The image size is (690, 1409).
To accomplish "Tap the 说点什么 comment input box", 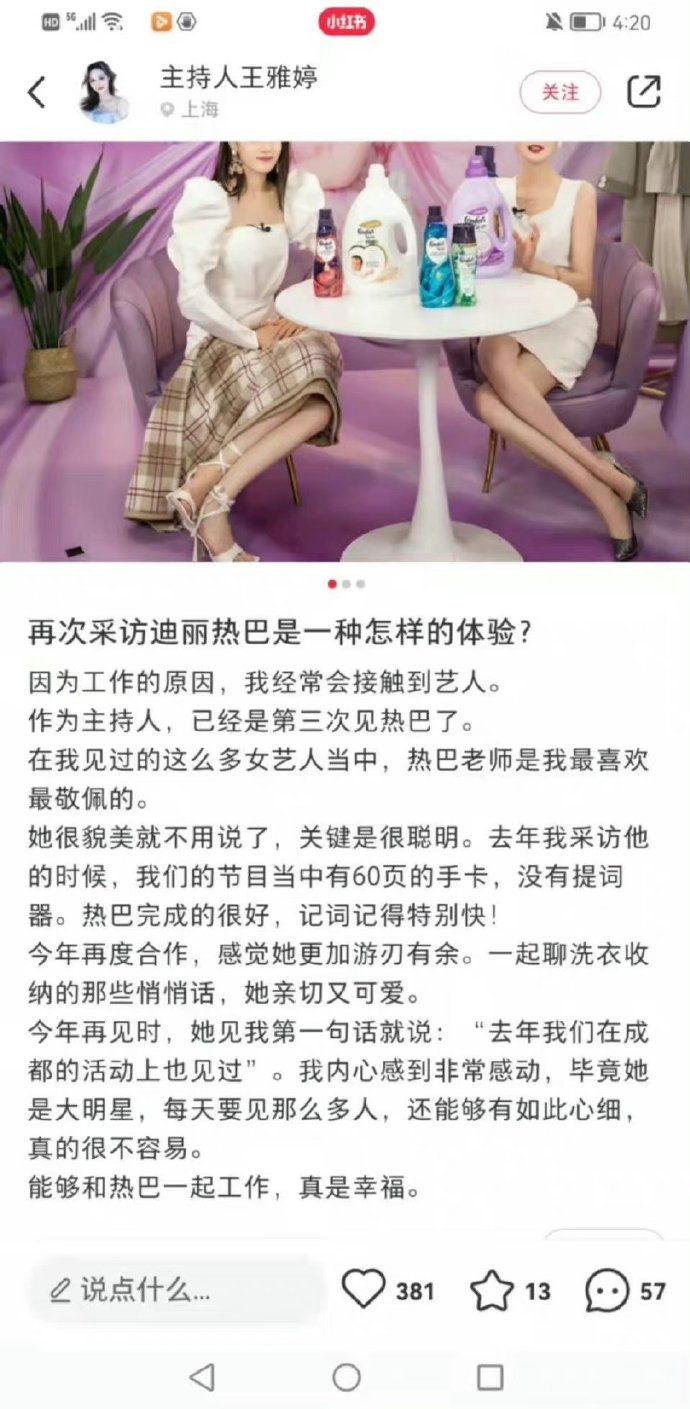I will pyautogui.click(x=175, y=1290).
